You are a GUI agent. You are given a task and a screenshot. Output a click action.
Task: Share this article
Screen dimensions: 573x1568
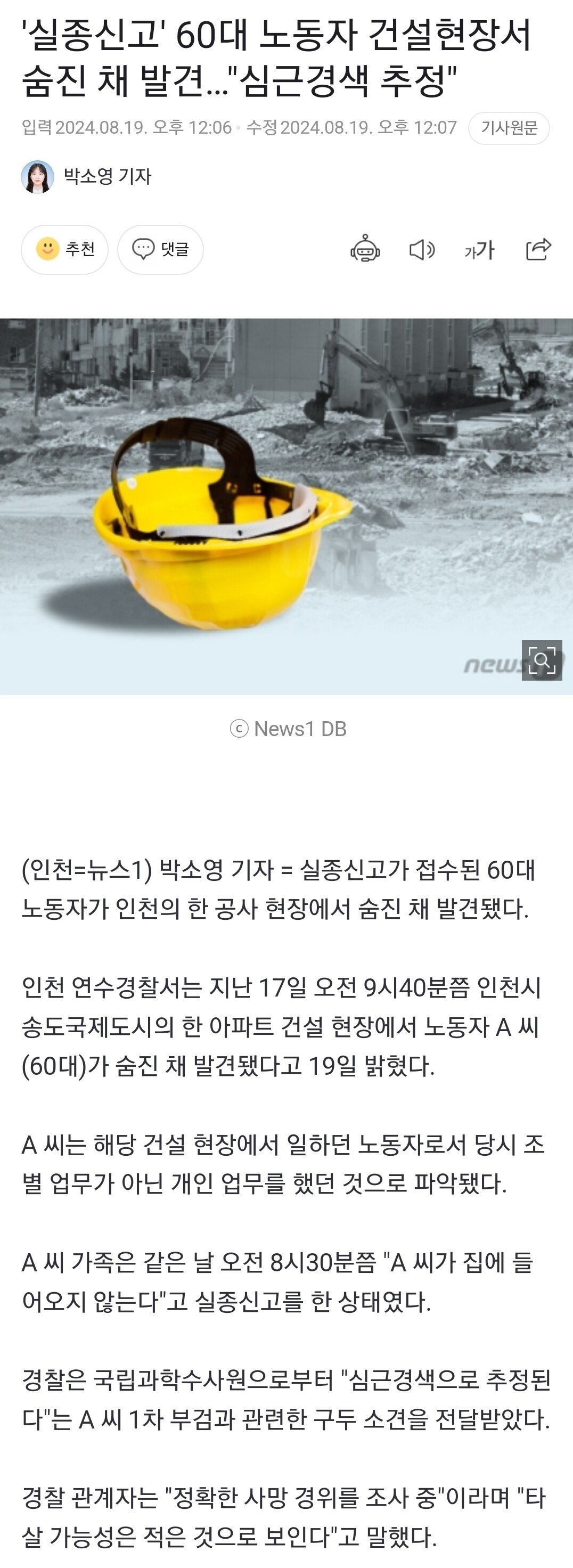click(538, 249)
